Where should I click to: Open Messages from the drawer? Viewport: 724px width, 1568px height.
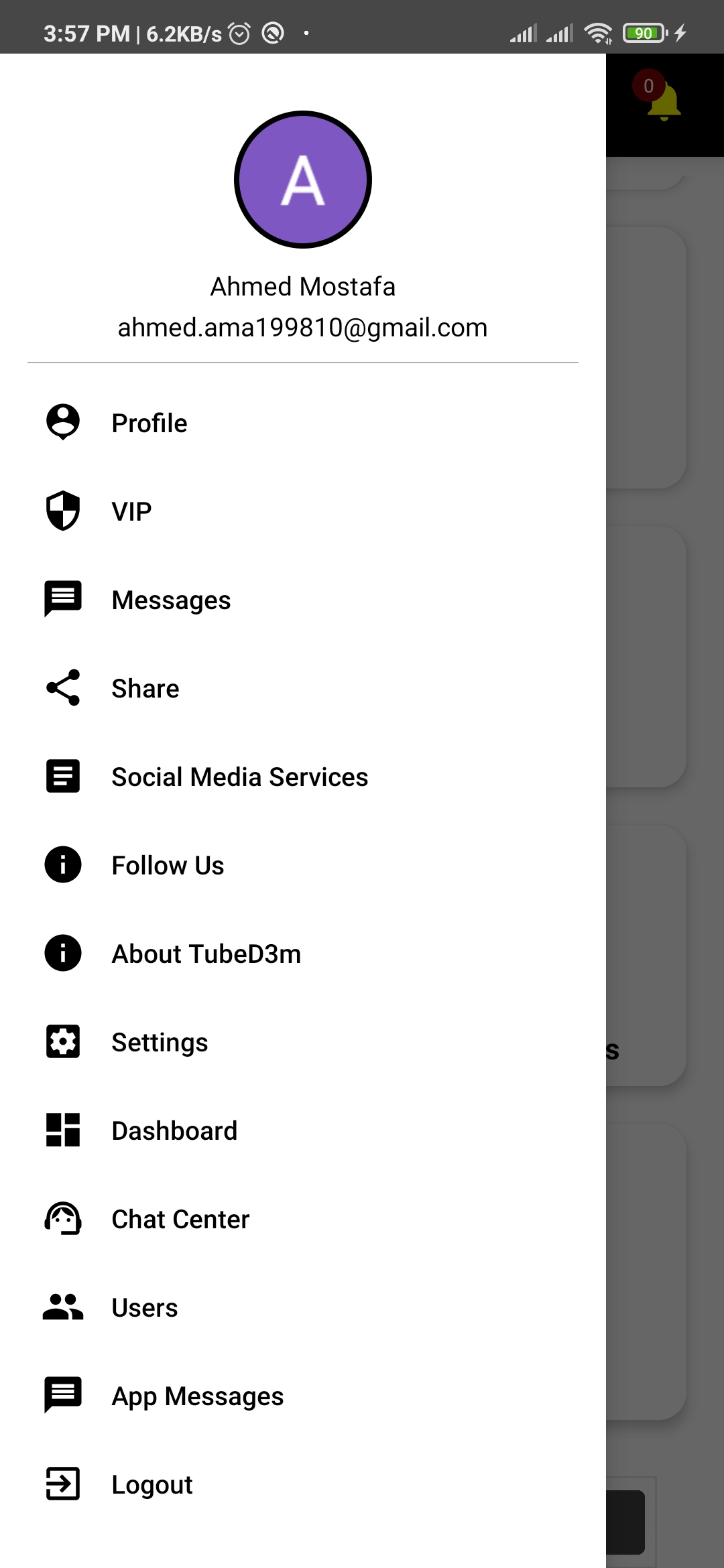pos(171,600)
